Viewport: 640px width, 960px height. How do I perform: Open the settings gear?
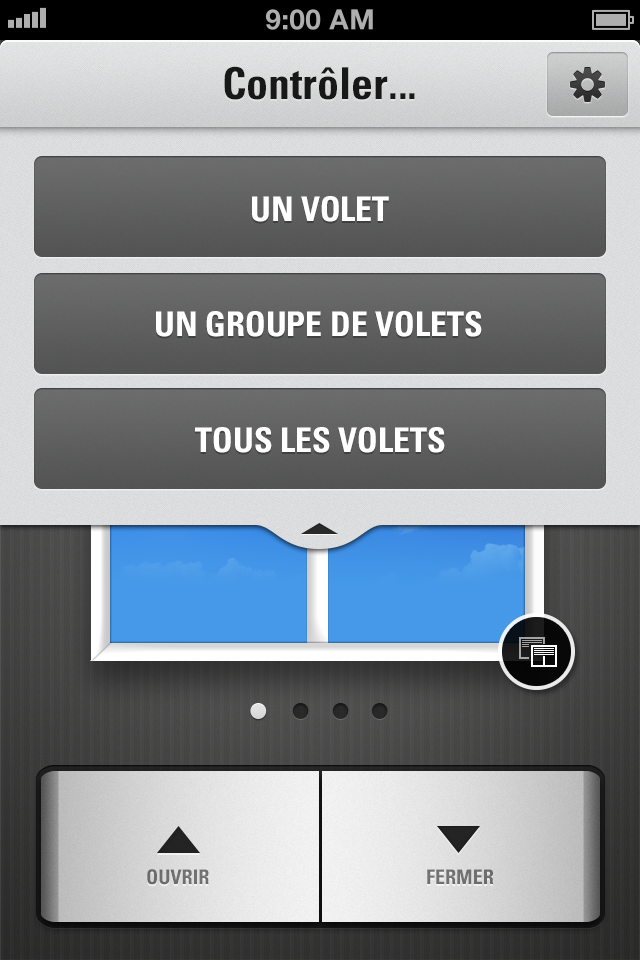586,86
